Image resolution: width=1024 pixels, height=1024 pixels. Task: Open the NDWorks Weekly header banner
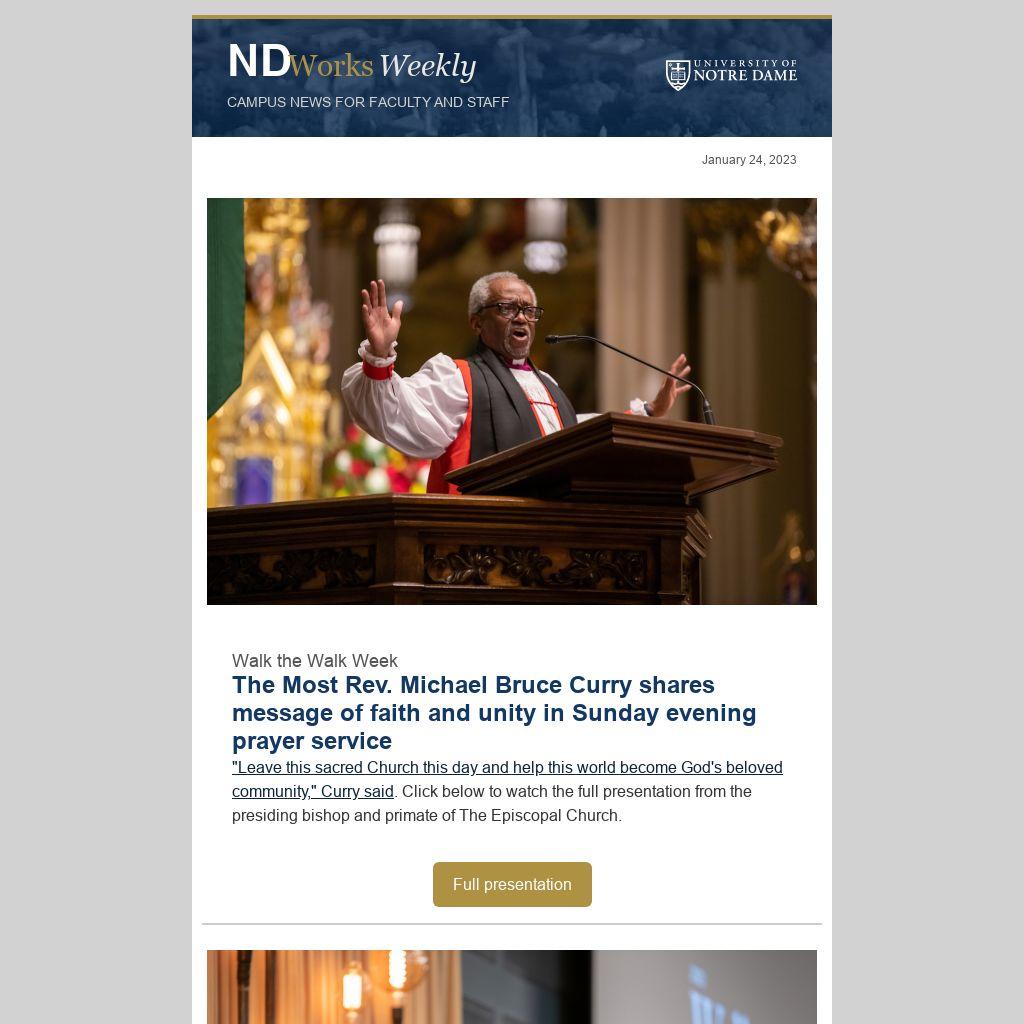pos(511,78)
